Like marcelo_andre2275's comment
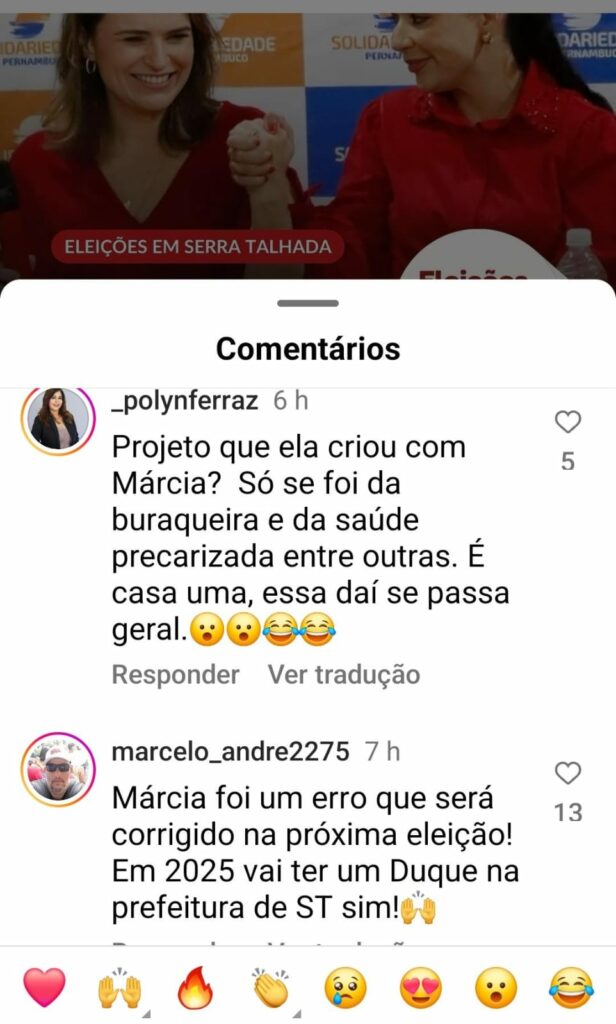Screen dimensions: 616x1024 pyautogui.click(x=568, y=773)
